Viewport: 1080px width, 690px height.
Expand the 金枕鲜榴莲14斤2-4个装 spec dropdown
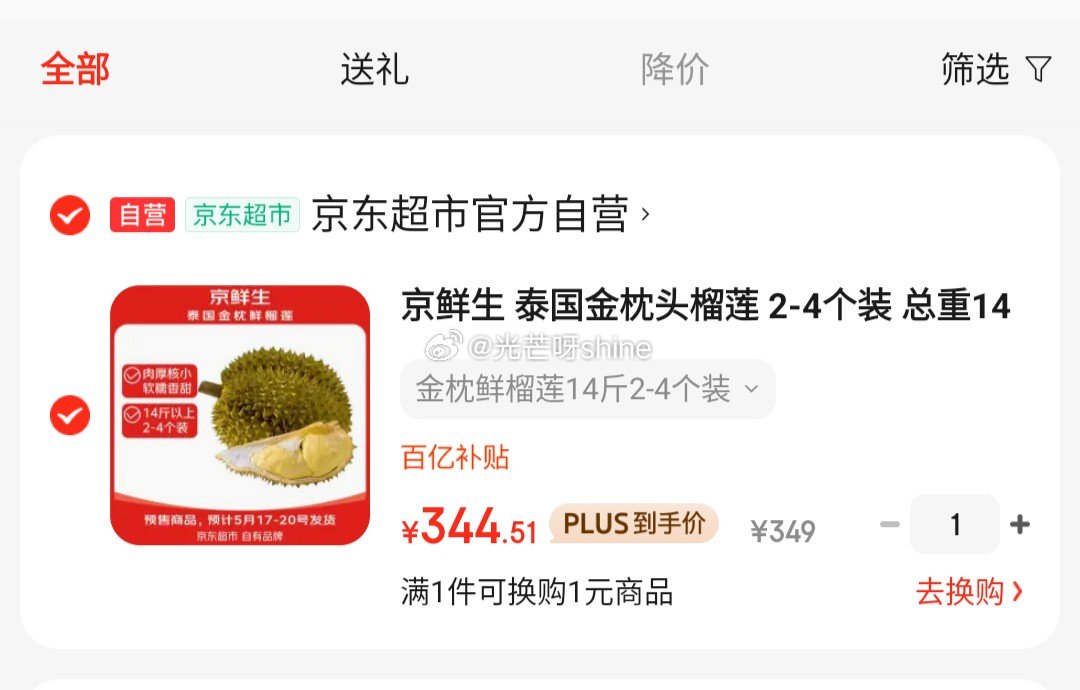coord(587,389)
